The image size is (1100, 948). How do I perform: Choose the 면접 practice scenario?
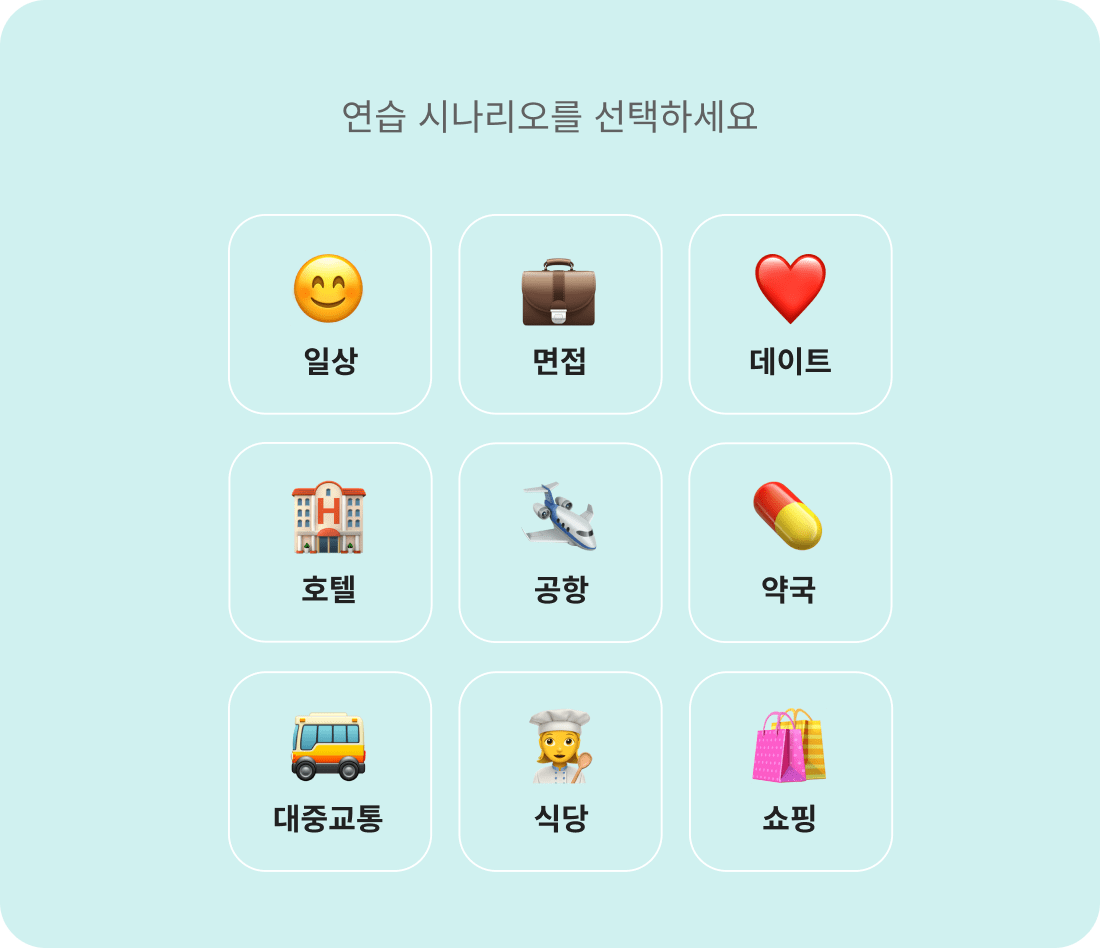click(560, 314)
